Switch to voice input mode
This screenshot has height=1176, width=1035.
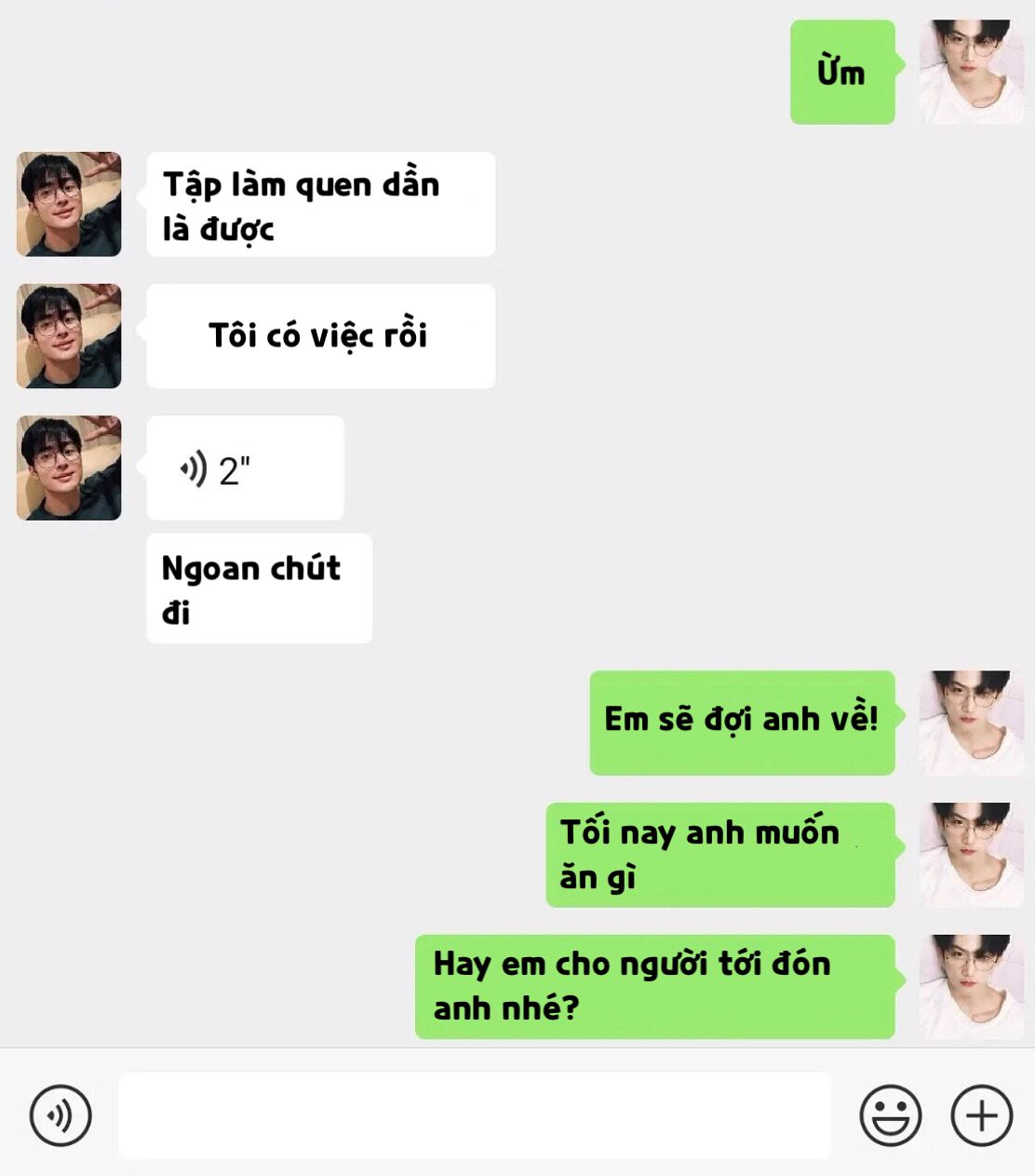[x=60, y=1115]
